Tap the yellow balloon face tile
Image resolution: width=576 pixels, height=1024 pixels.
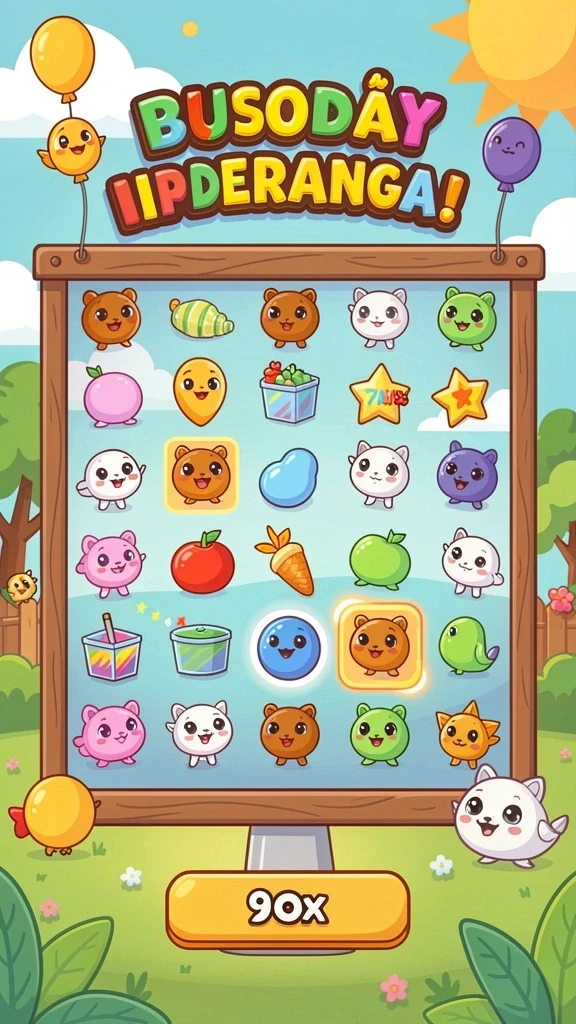coord(199,391)
